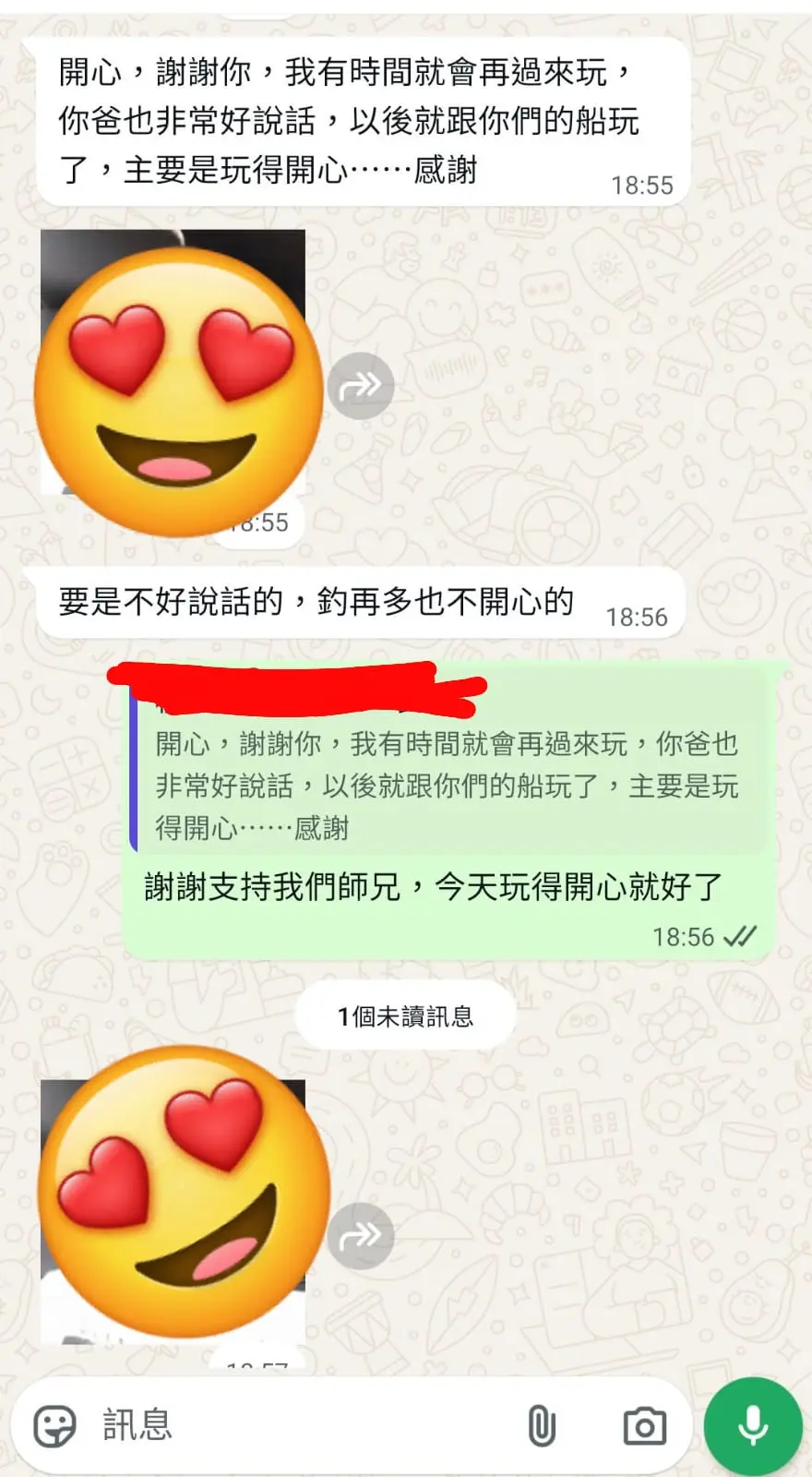Open the camera to take a photo
812x1477 pixels.
(644, 1426)
